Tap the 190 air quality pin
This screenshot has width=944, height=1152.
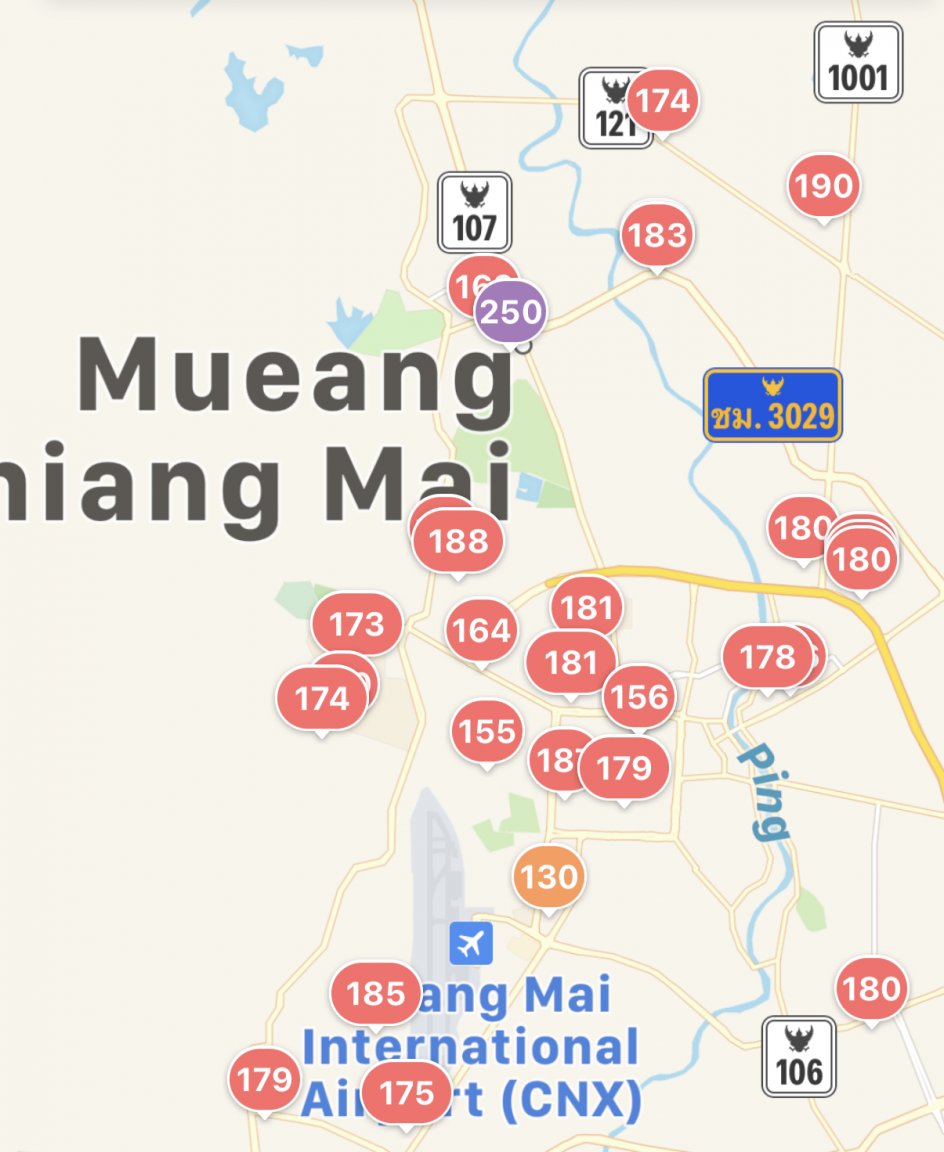click(824, 186)
